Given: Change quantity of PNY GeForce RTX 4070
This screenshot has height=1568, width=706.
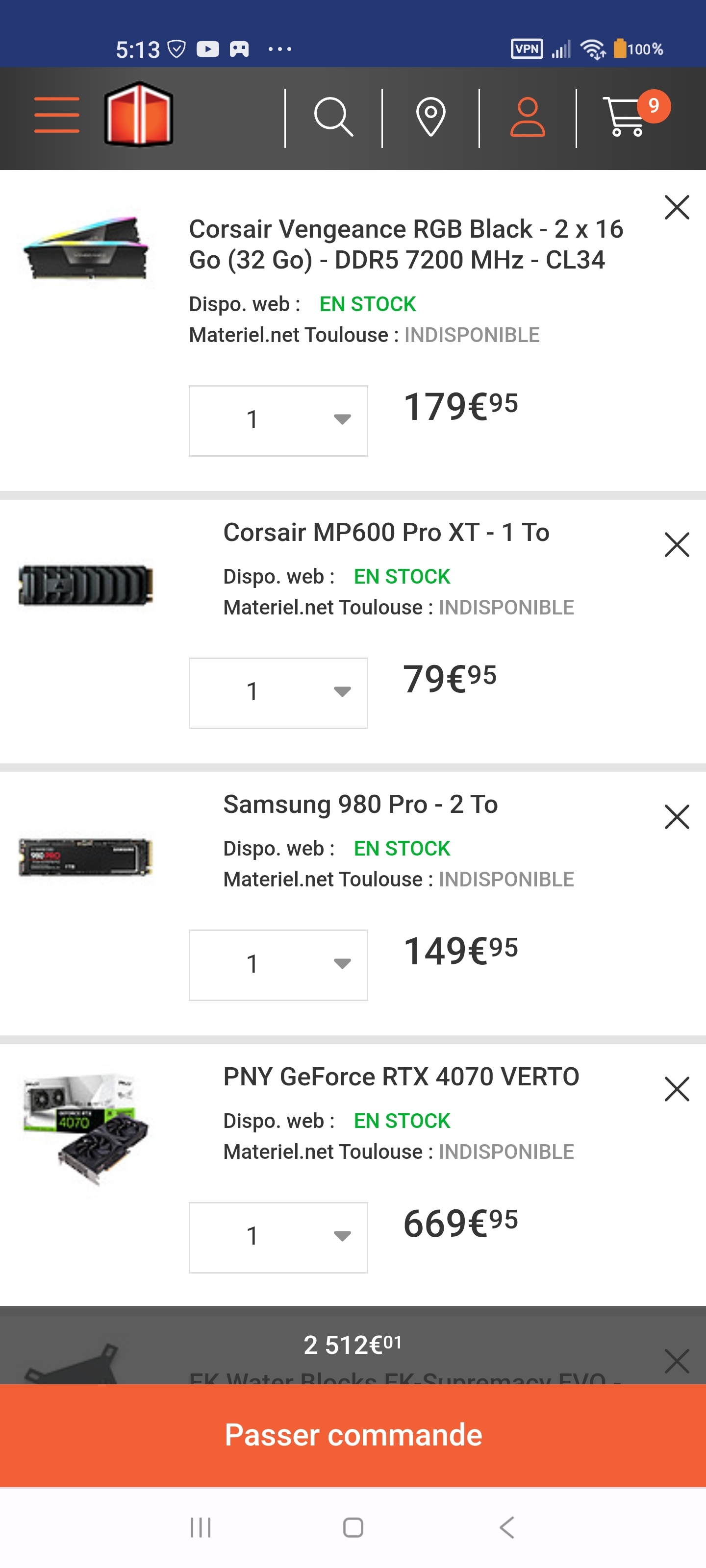Looking at the screenshot, I should pos(278,1237).
